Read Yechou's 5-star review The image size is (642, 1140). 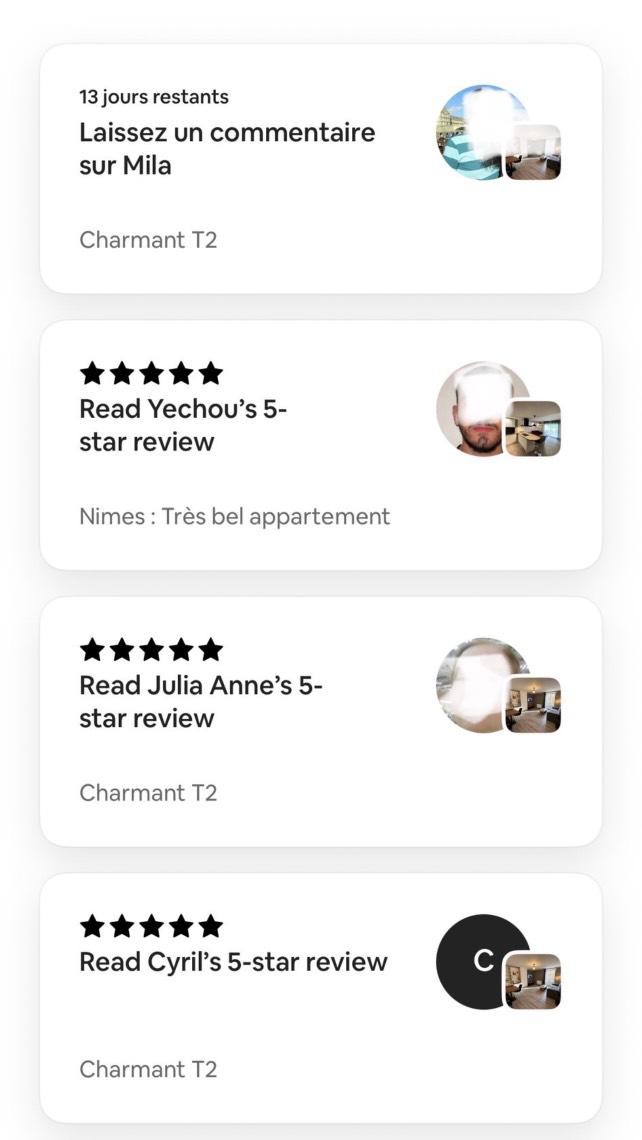pyautogui.click(x=321, y=445)
